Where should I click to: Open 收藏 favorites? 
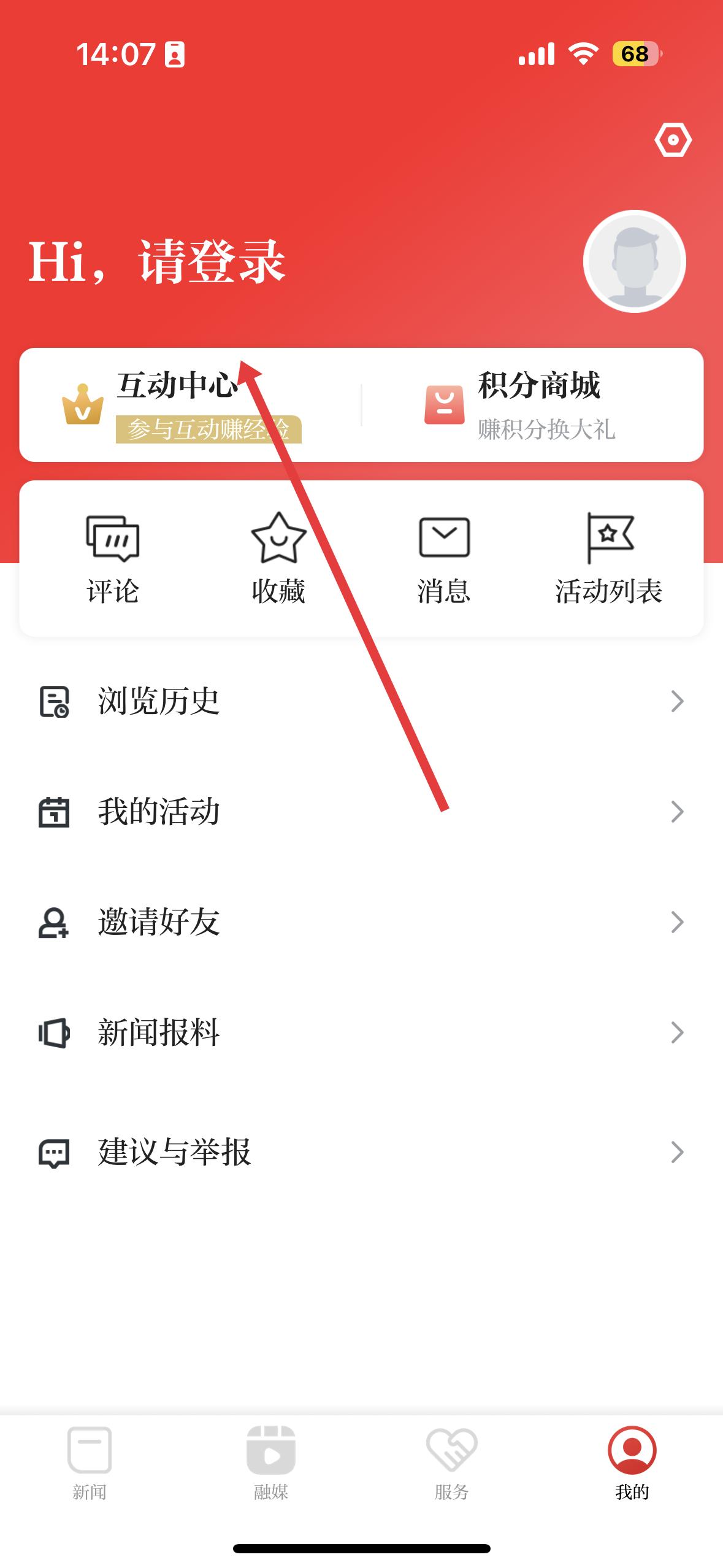(x=278, y=558)
